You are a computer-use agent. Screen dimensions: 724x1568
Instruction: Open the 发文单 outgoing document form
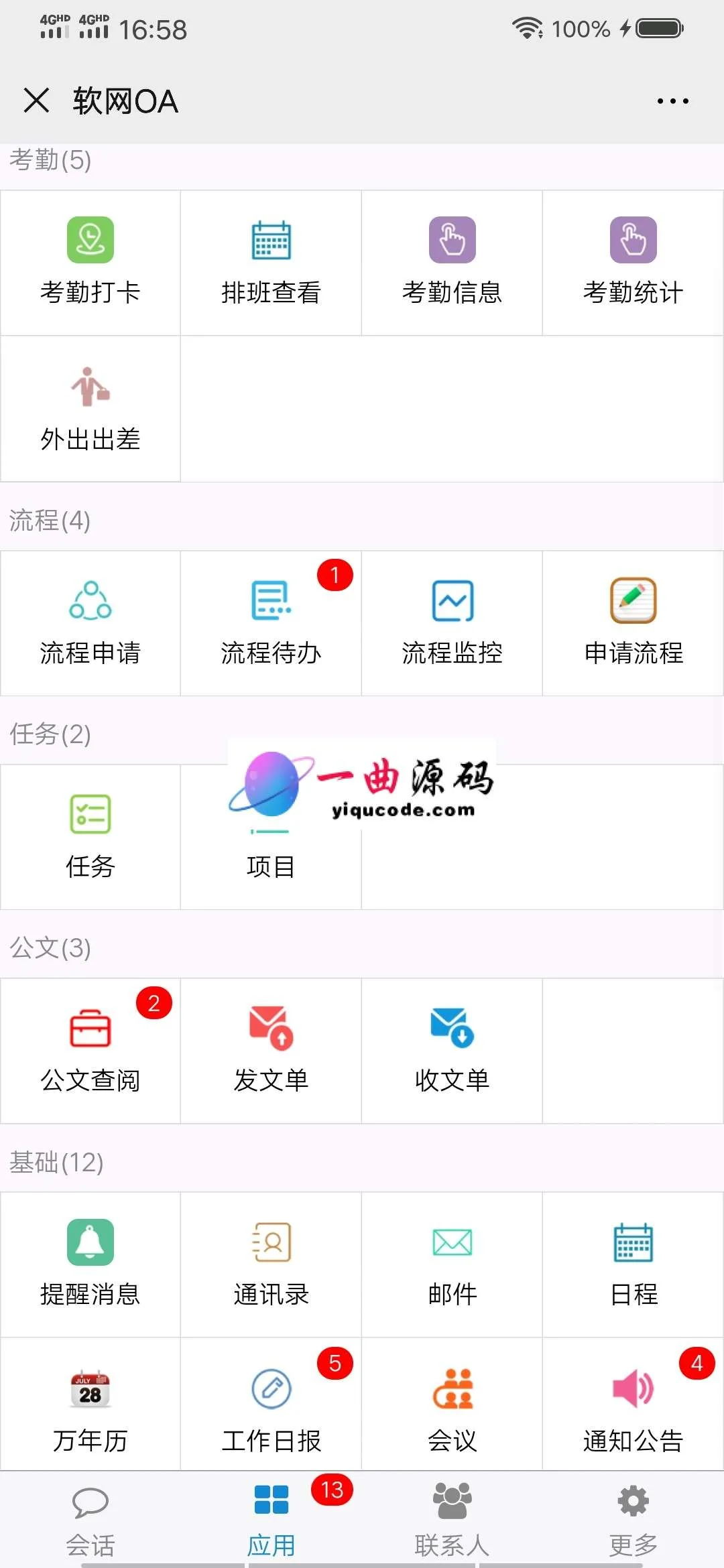(271, 1051)
